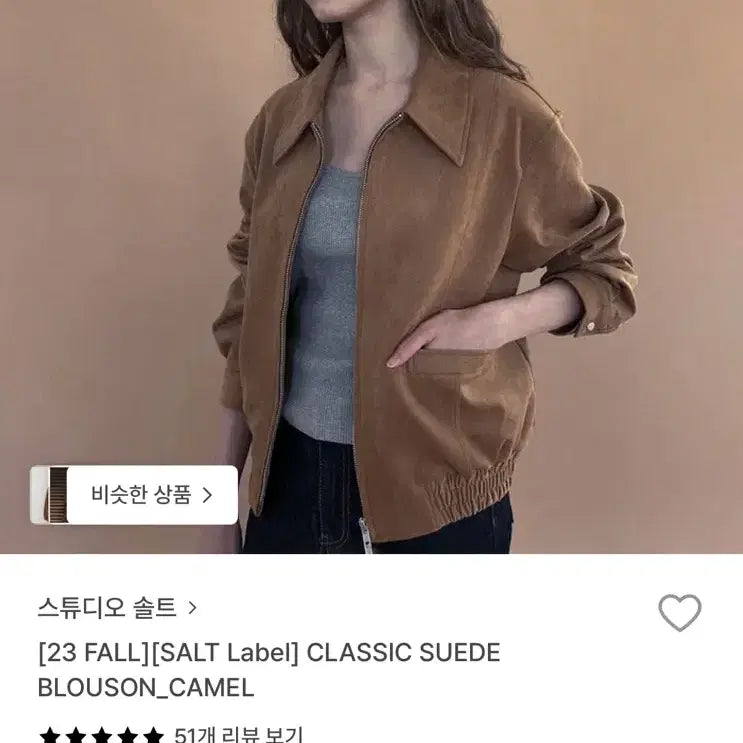
Task: Open similar products button 비슷한 상품
Action: coord(135,495)
